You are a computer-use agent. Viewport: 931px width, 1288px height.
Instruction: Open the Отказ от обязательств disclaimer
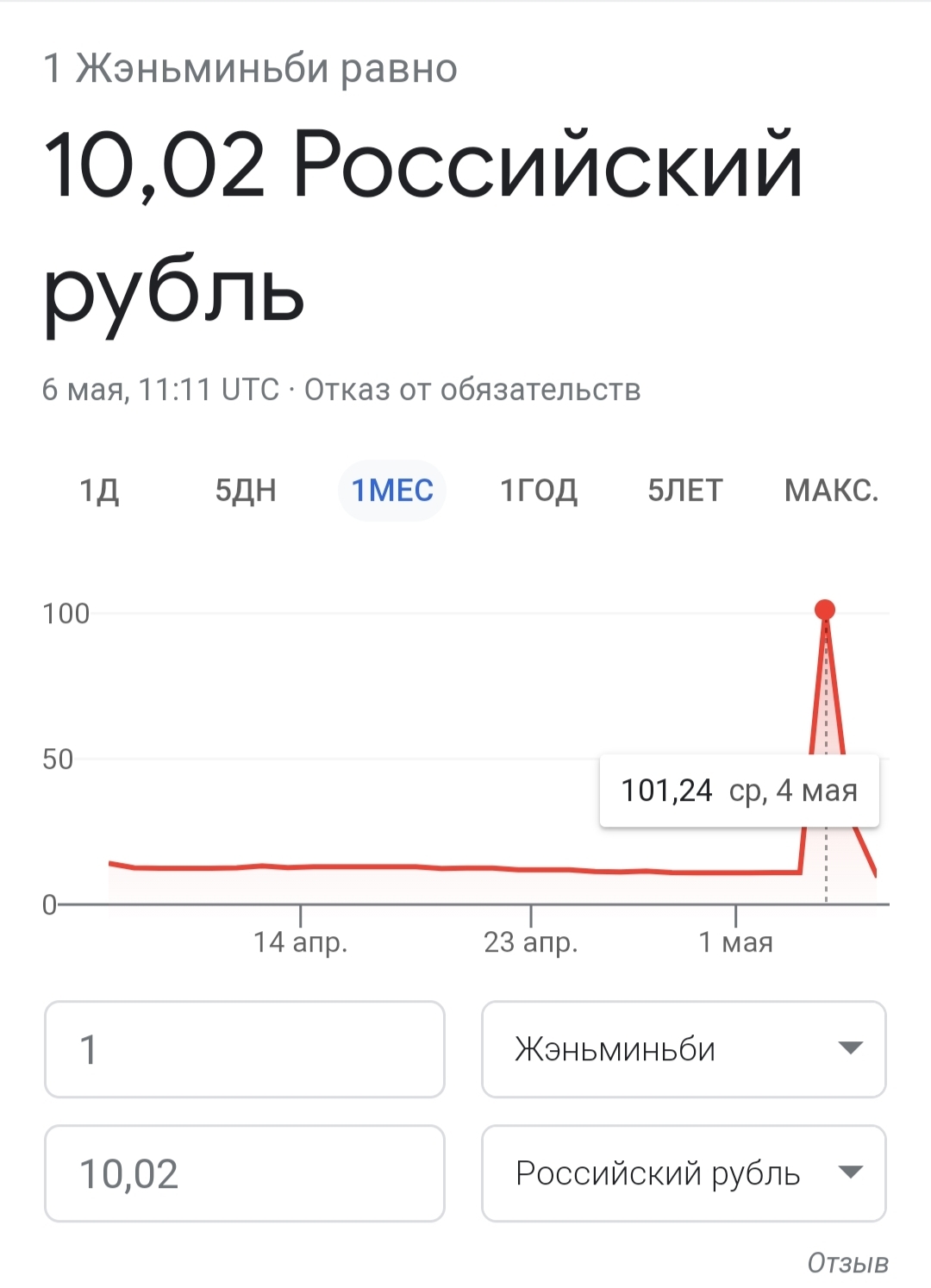[x=472, y=390]
